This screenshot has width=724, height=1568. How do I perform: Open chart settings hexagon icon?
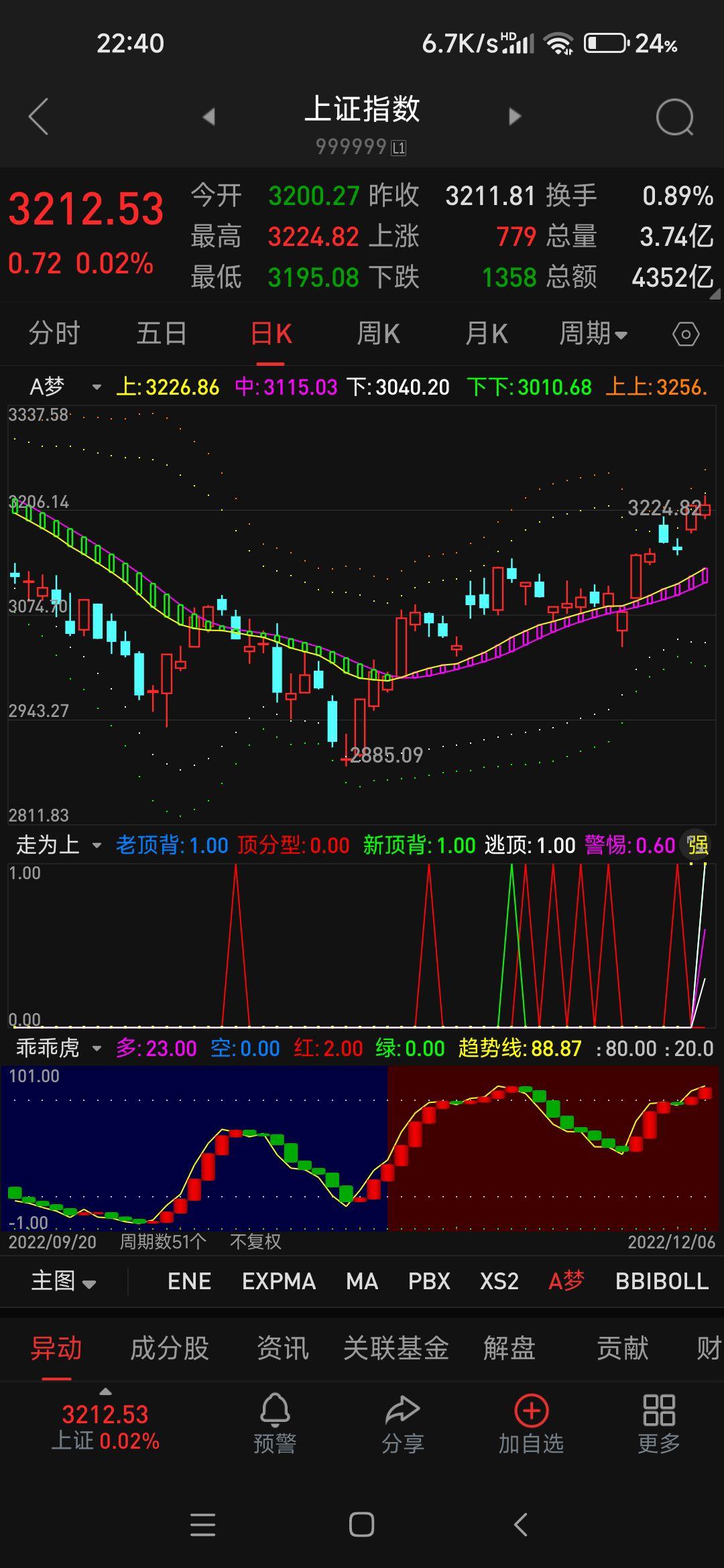point(686,334)
